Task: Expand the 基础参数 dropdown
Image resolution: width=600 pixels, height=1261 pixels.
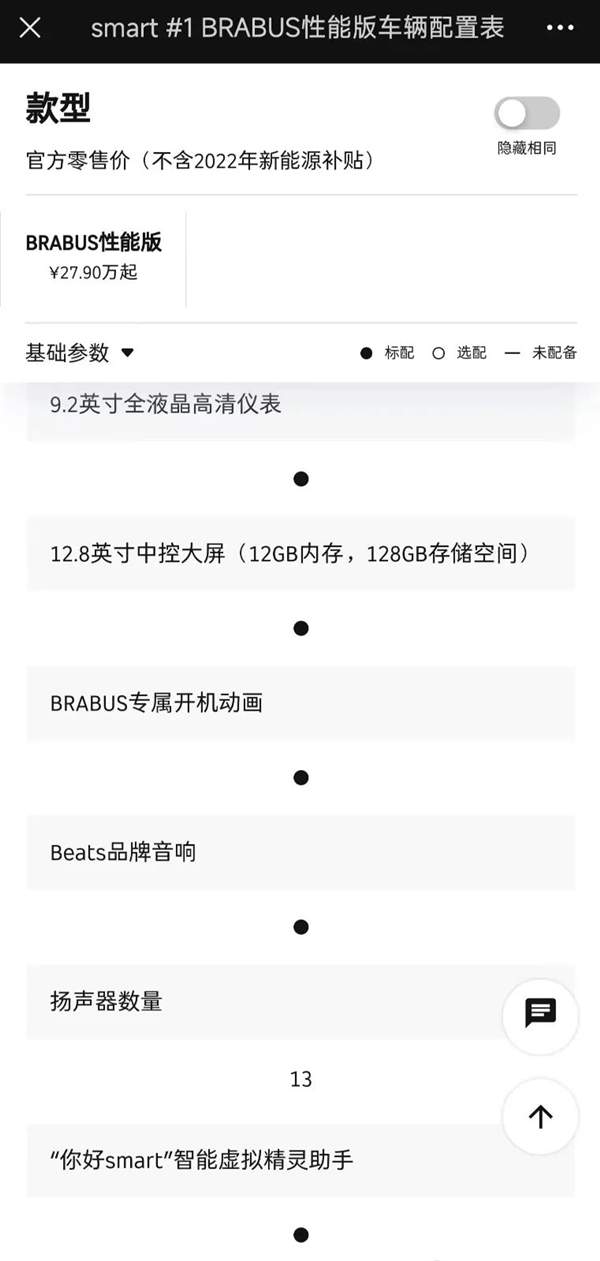Action: (x=80, y=352)
